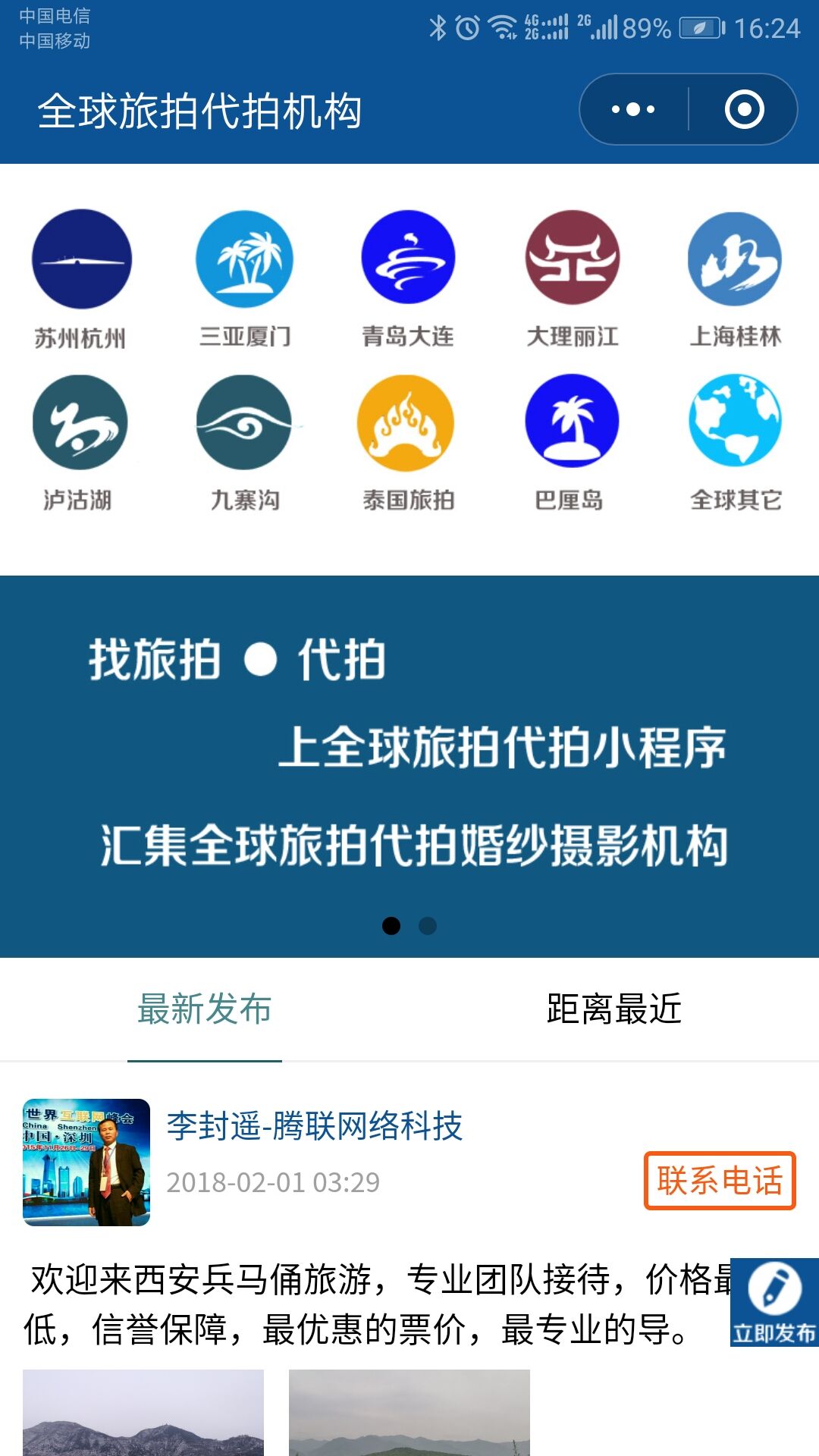Switch to 最新发布 tab
819x1456 pixels.
[x=205, y=1009]
